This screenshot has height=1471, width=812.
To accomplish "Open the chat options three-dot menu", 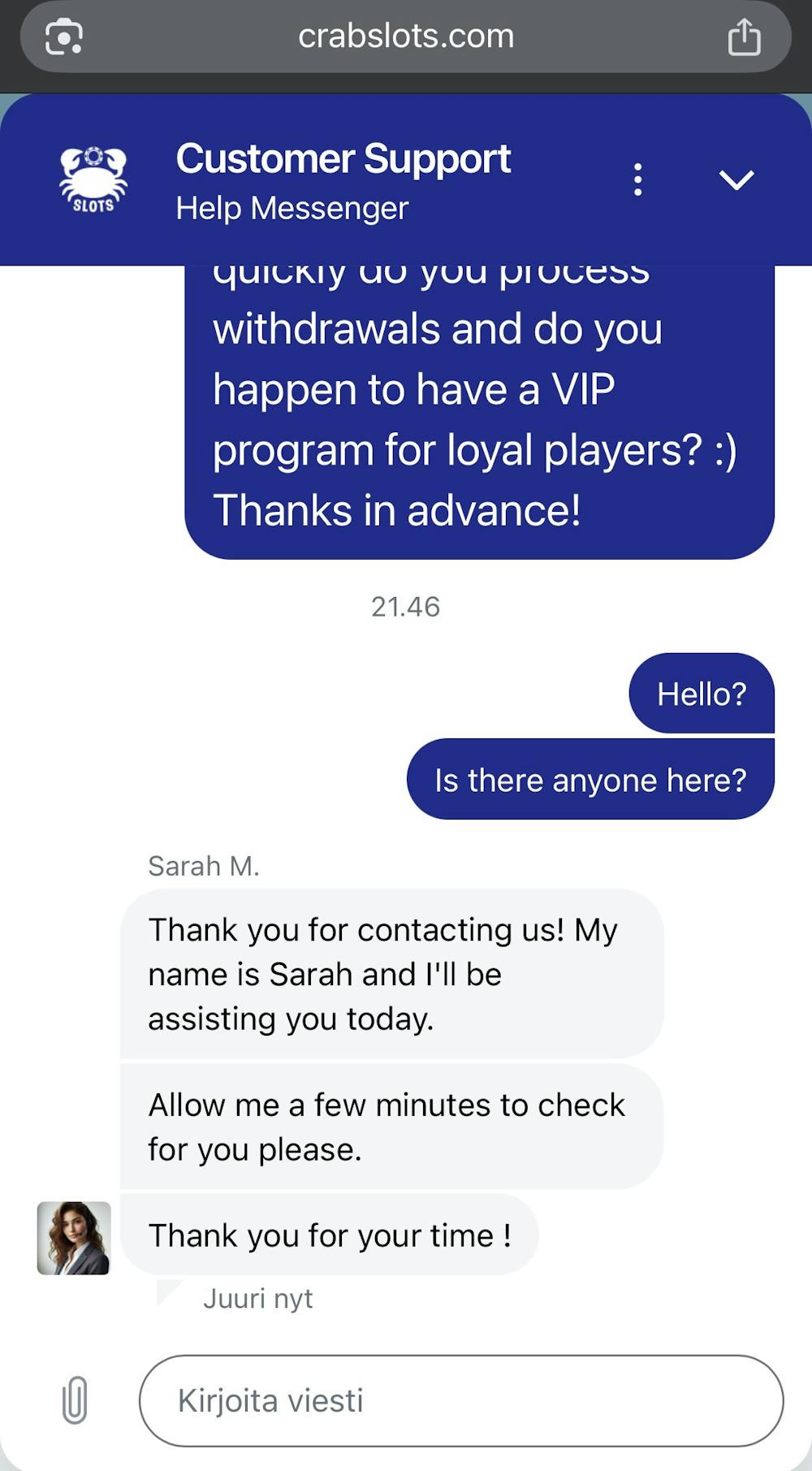I will (x=638, y=180).
